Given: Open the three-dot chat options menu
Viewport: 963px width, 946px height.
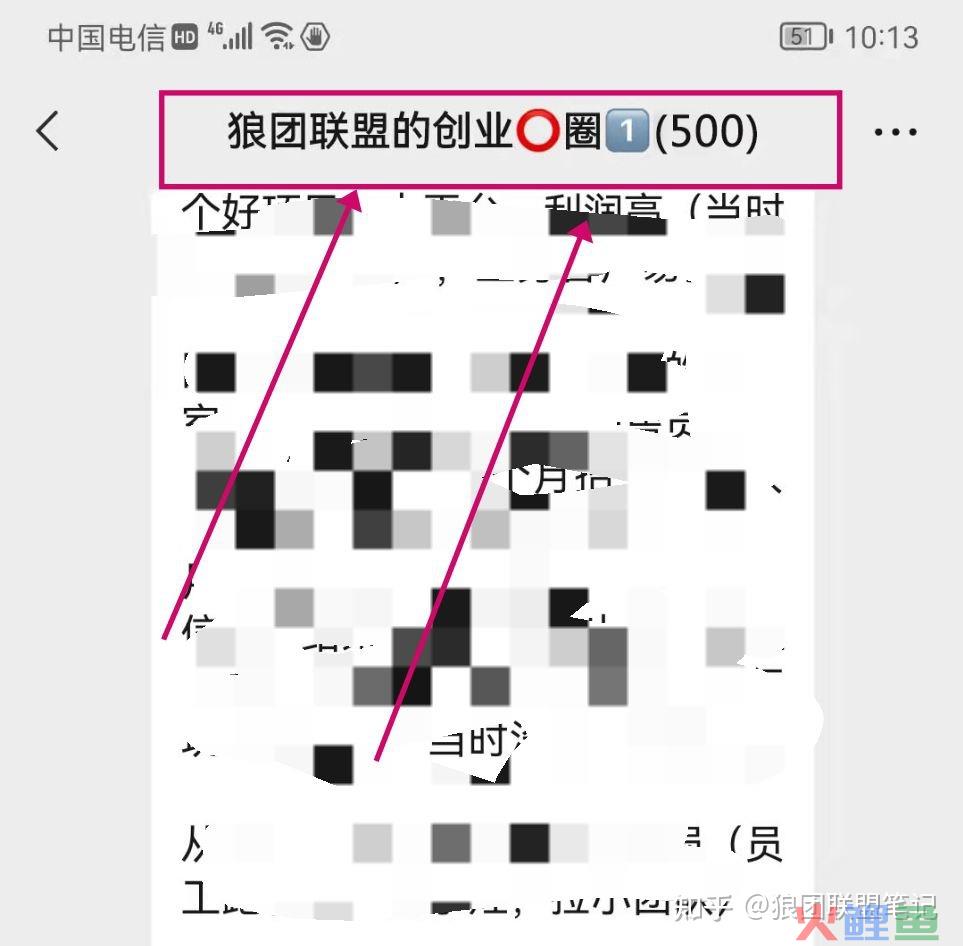Looking at the screenshot, I should click(895, 133).
